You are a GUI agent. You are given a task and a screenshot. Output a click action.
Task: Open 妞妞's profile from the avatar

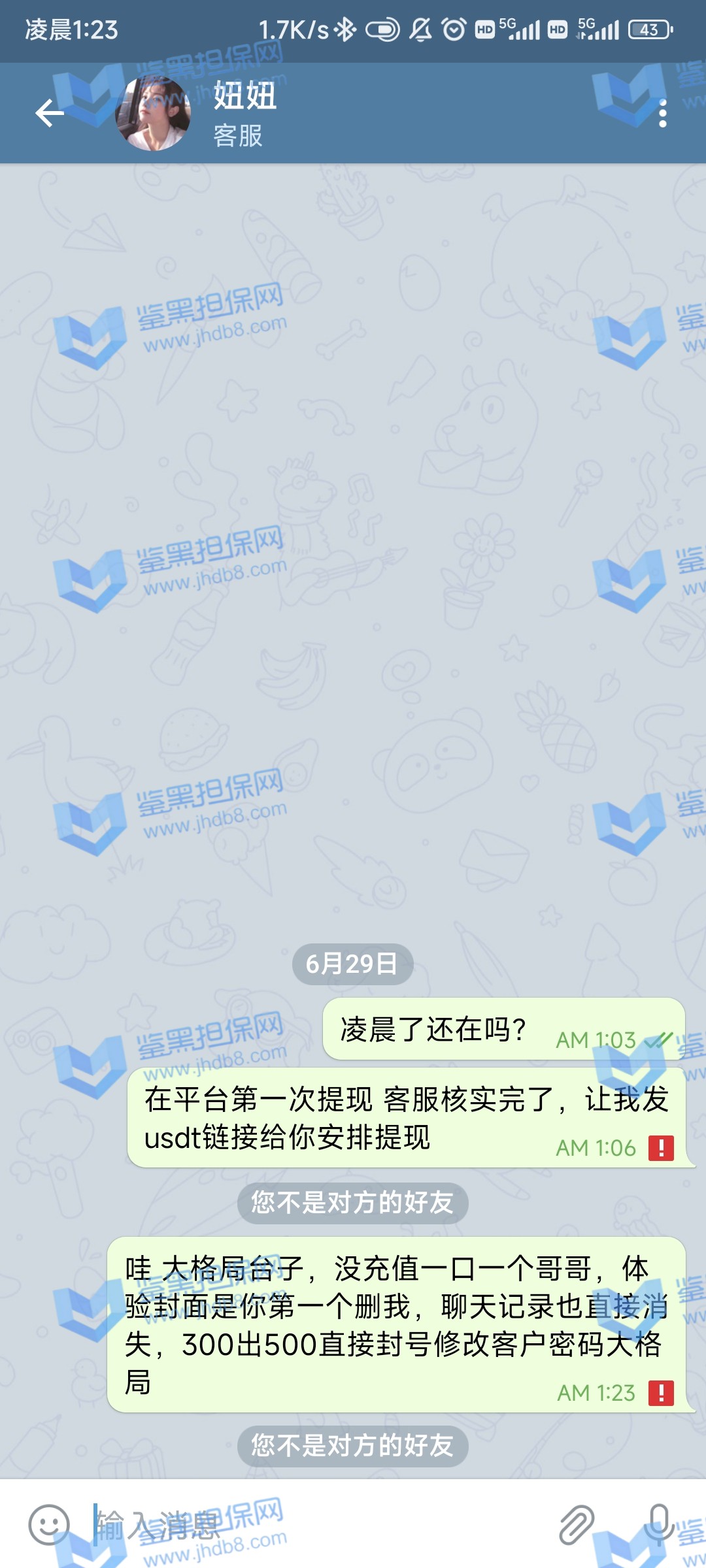pyautogui.click(x=153, y=113)
